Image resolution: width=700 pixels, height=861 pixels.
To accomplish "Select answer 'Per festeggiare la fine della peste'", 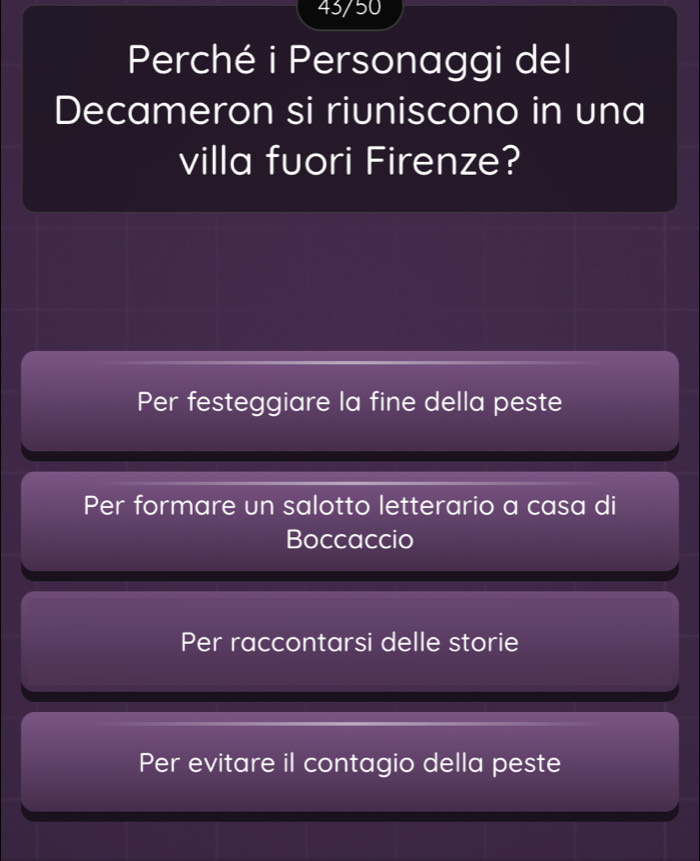I will (x=350, y=403).
